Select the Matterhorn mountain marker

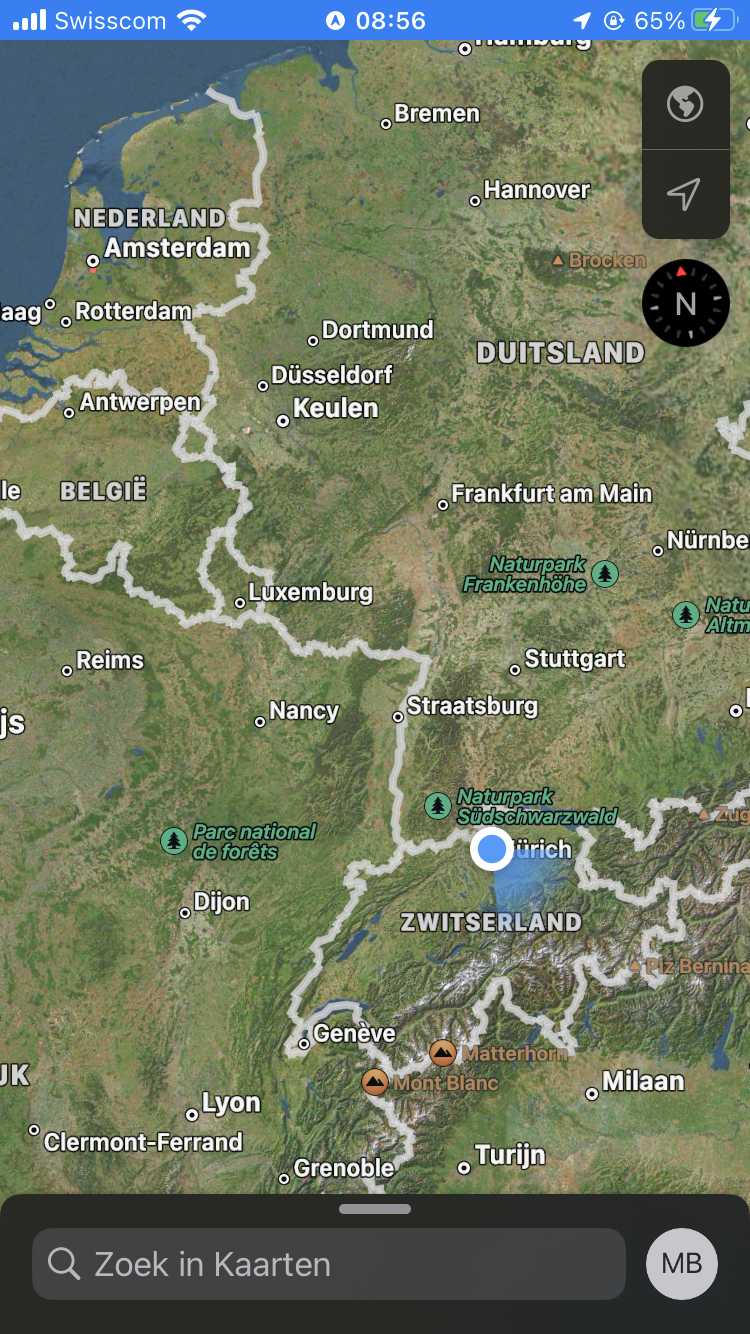click(x=443, y=1053)
